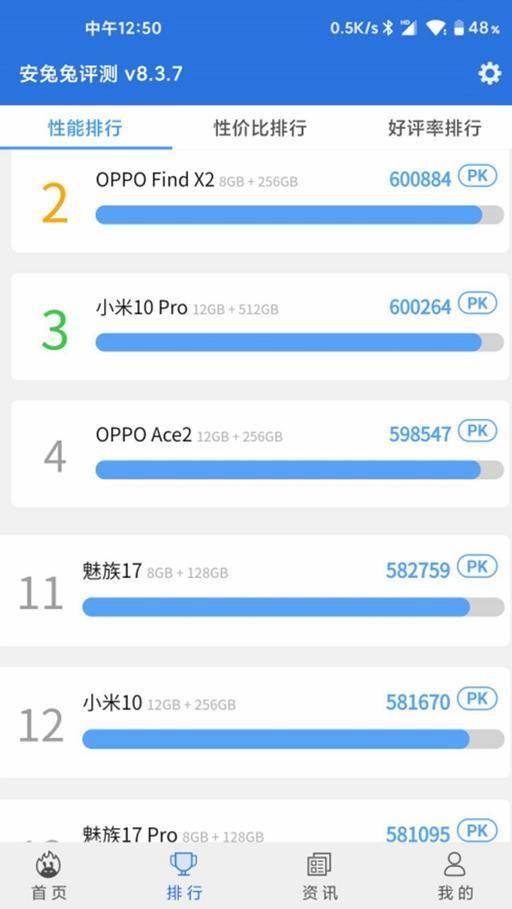This screenshot has height=909, width=512.
Task: Open the settings gear icon
Action: point(489,74)
